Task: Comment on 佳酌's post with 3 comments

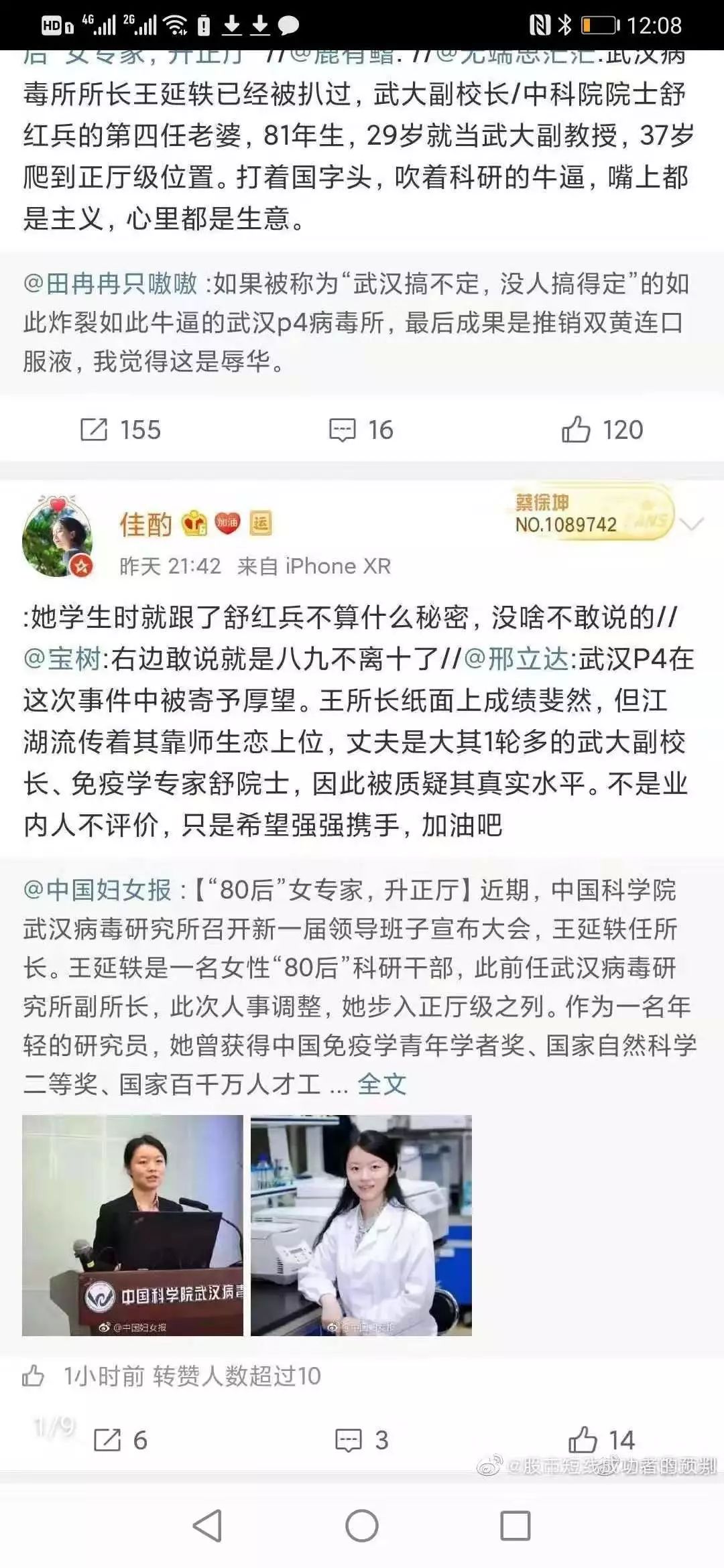Action: [361, 1440]
